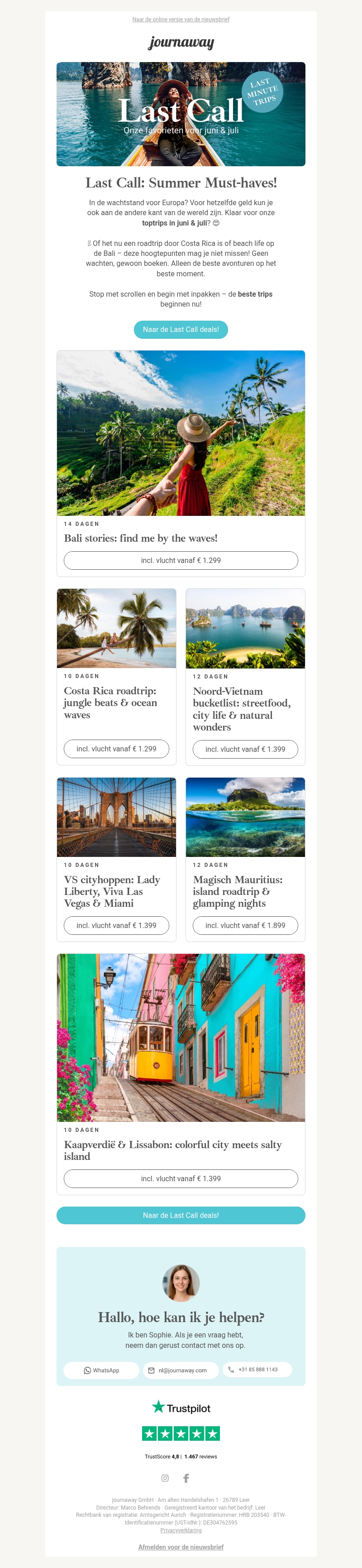
Task: Select Noord-Vietnam price button € 1.399
Action: click(245, 749)
